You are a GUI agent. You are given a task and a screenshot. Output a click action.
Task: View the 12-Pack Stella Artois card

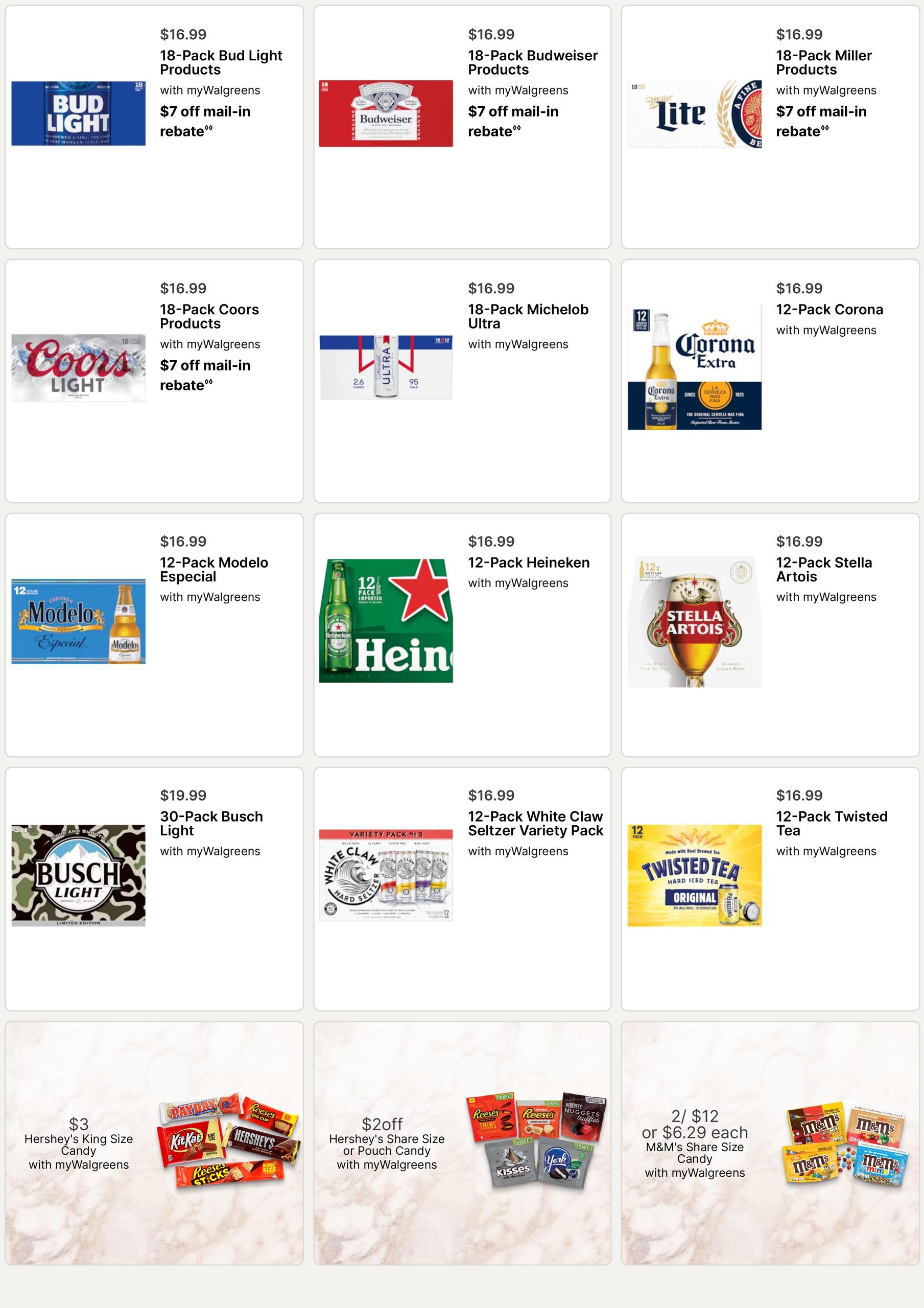770,635
